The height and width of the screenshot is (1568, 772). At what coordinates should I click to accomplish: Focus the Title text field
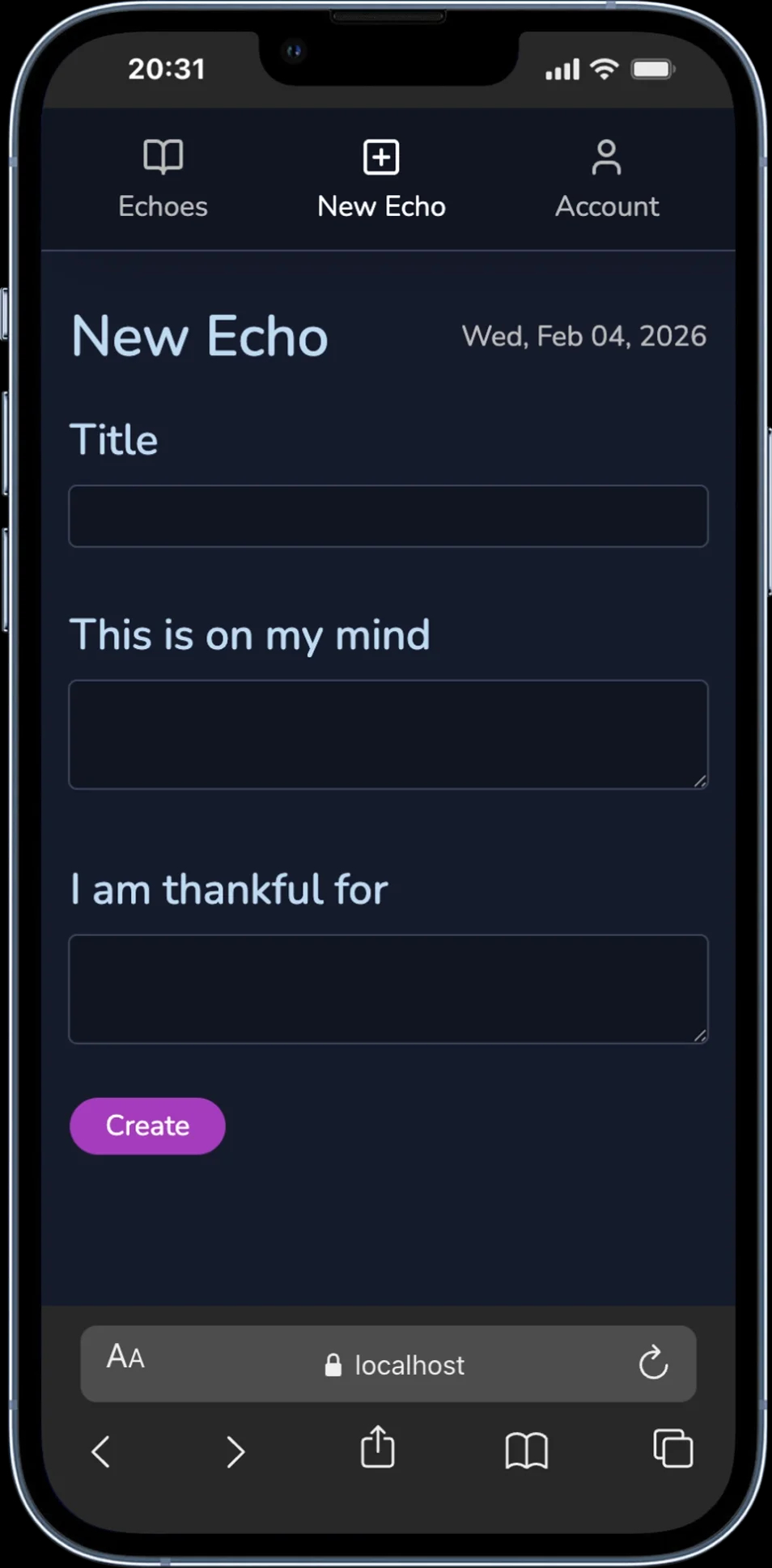(388, 516)
